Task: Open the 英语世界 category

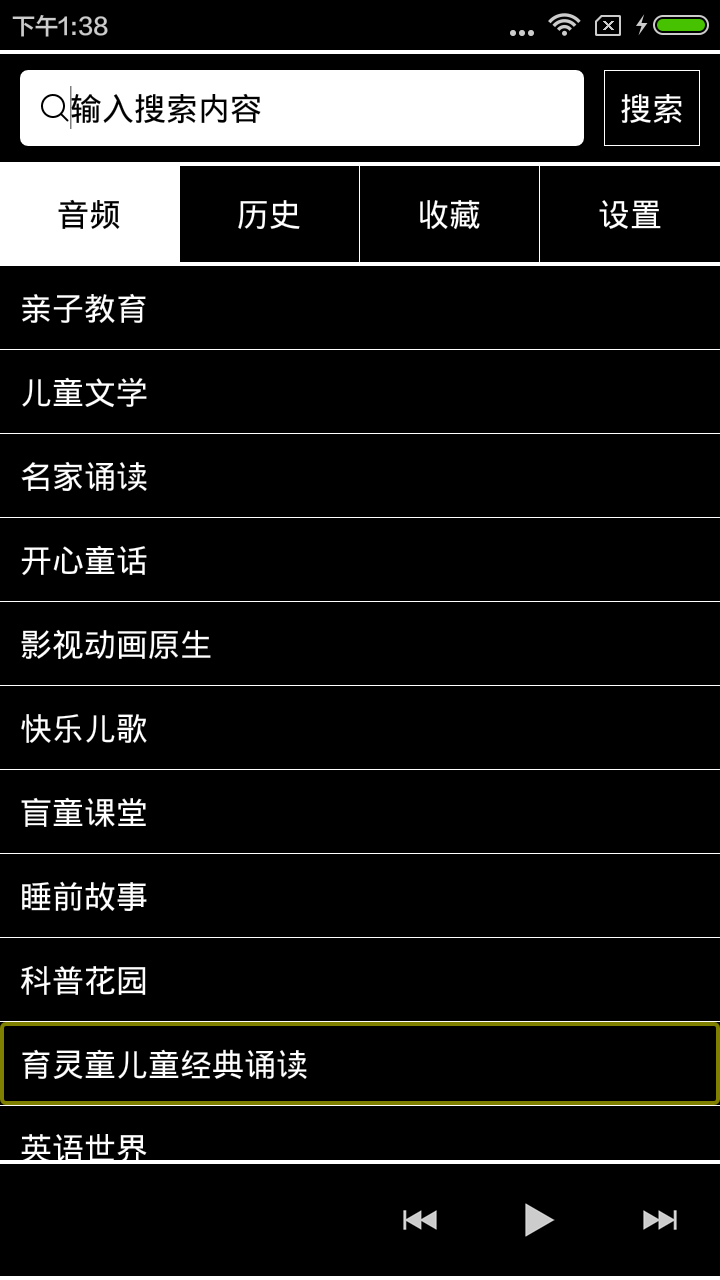Action: (x=360, y=1142)
